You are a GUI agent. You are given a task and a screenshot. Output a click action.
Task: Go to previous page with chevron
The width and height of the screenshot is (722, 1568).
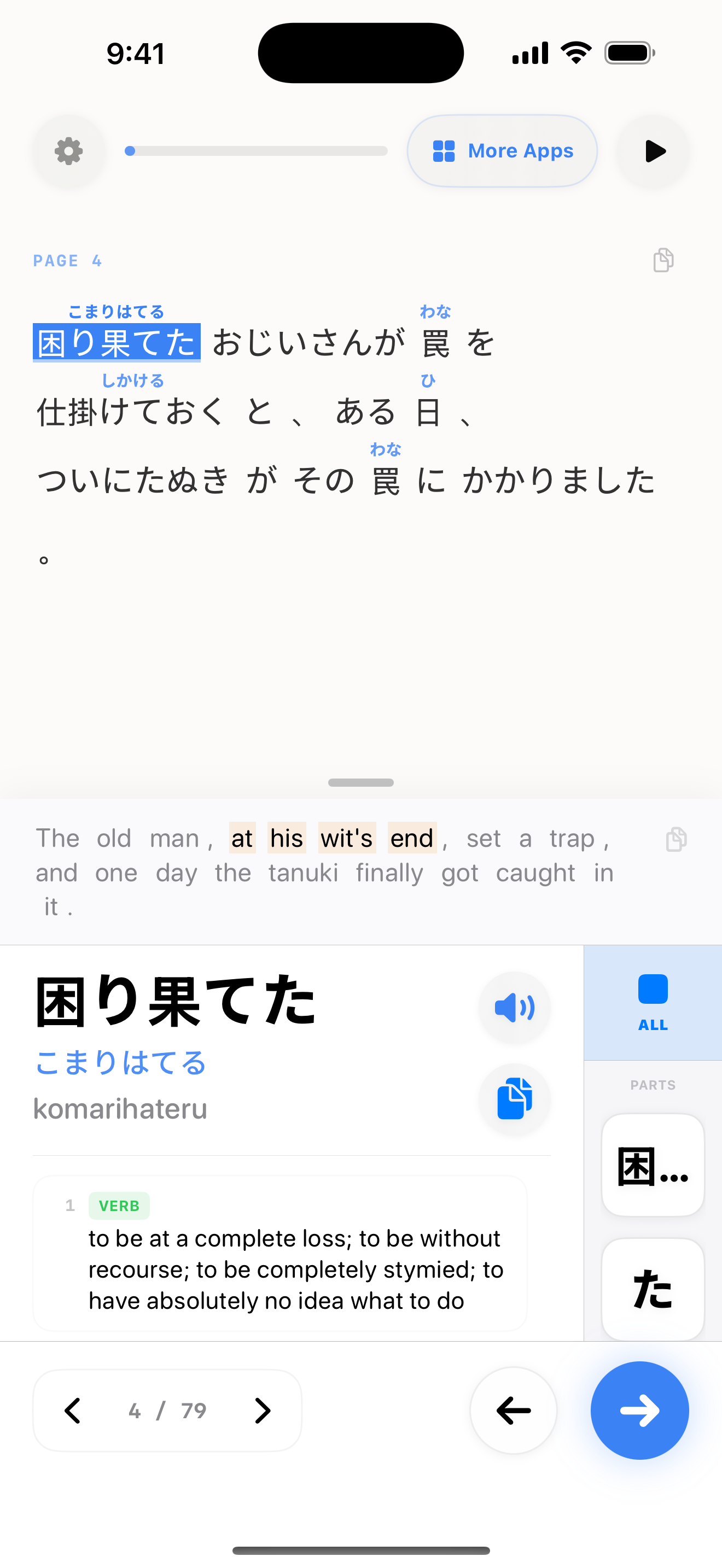pos(73,1411)
